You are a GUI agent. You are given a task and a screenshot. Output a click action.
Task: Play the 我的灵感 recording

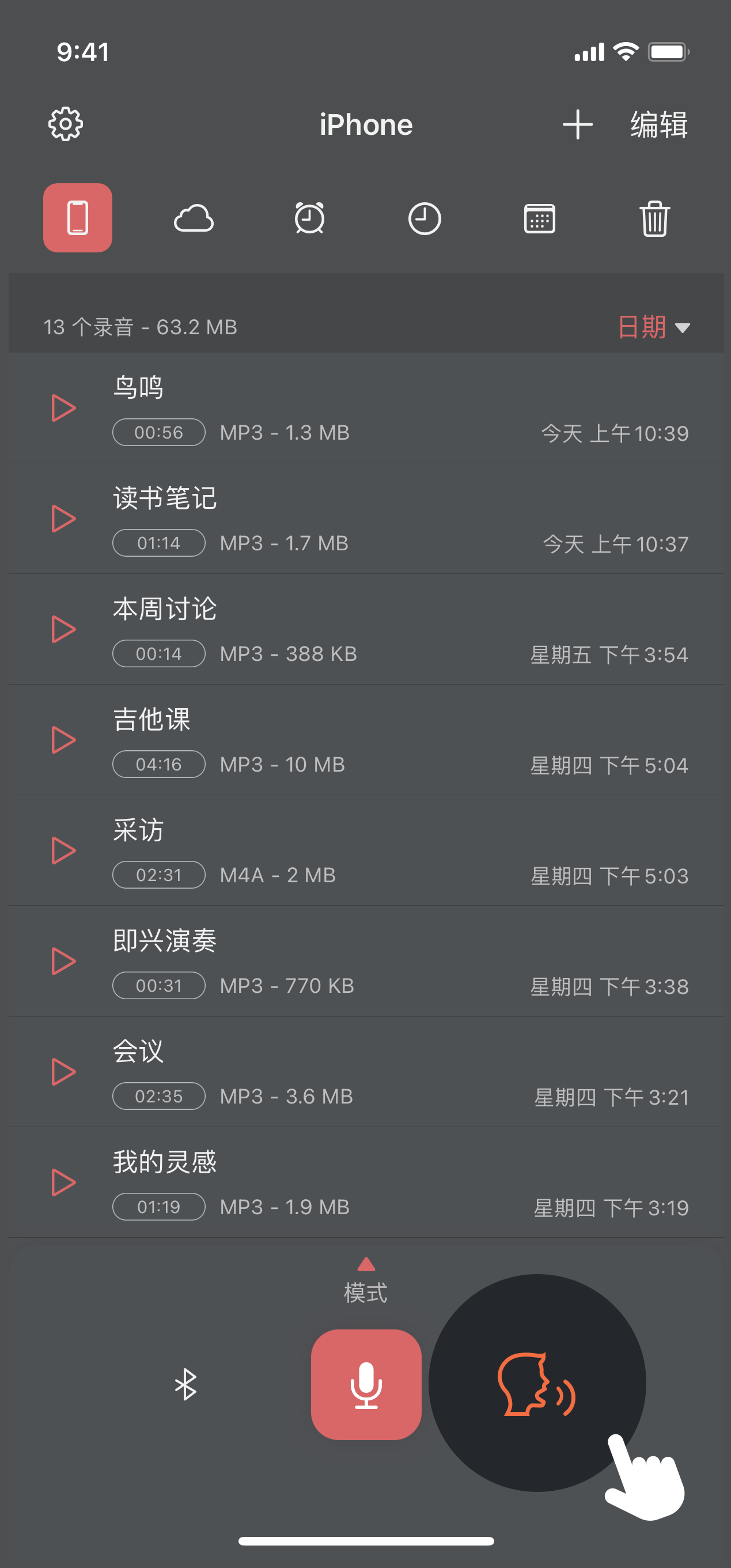pos(63,1182)
